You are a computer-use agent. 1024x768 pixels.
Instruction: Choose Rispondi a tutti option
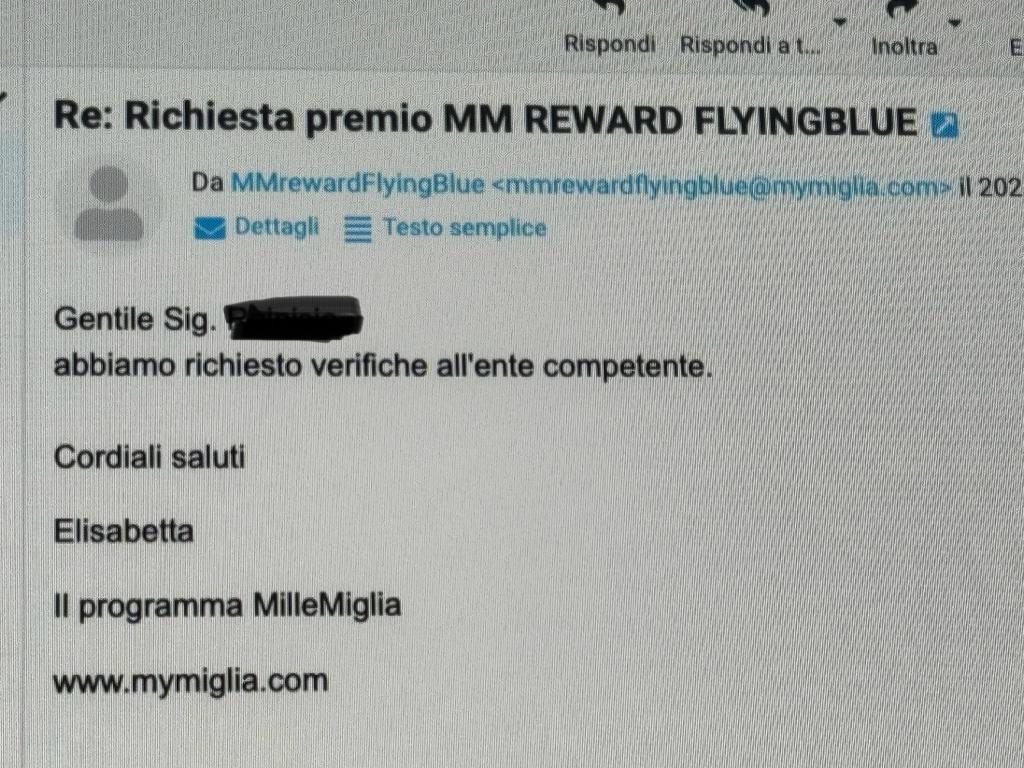pos(749,45)
